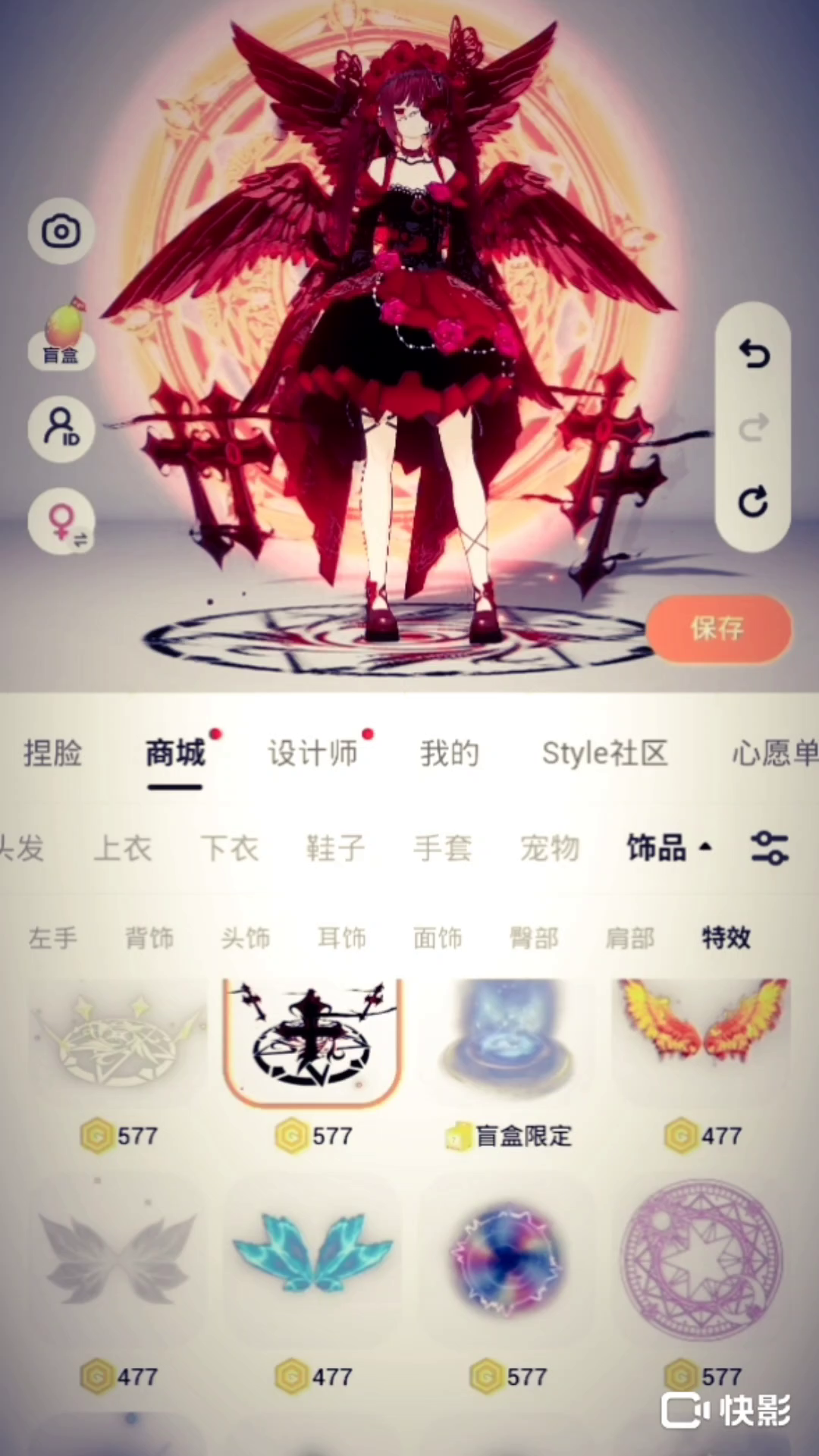Select the 背饰 subcategory
This screenshot has width=819, height=1456.
[x=149, y=938]
